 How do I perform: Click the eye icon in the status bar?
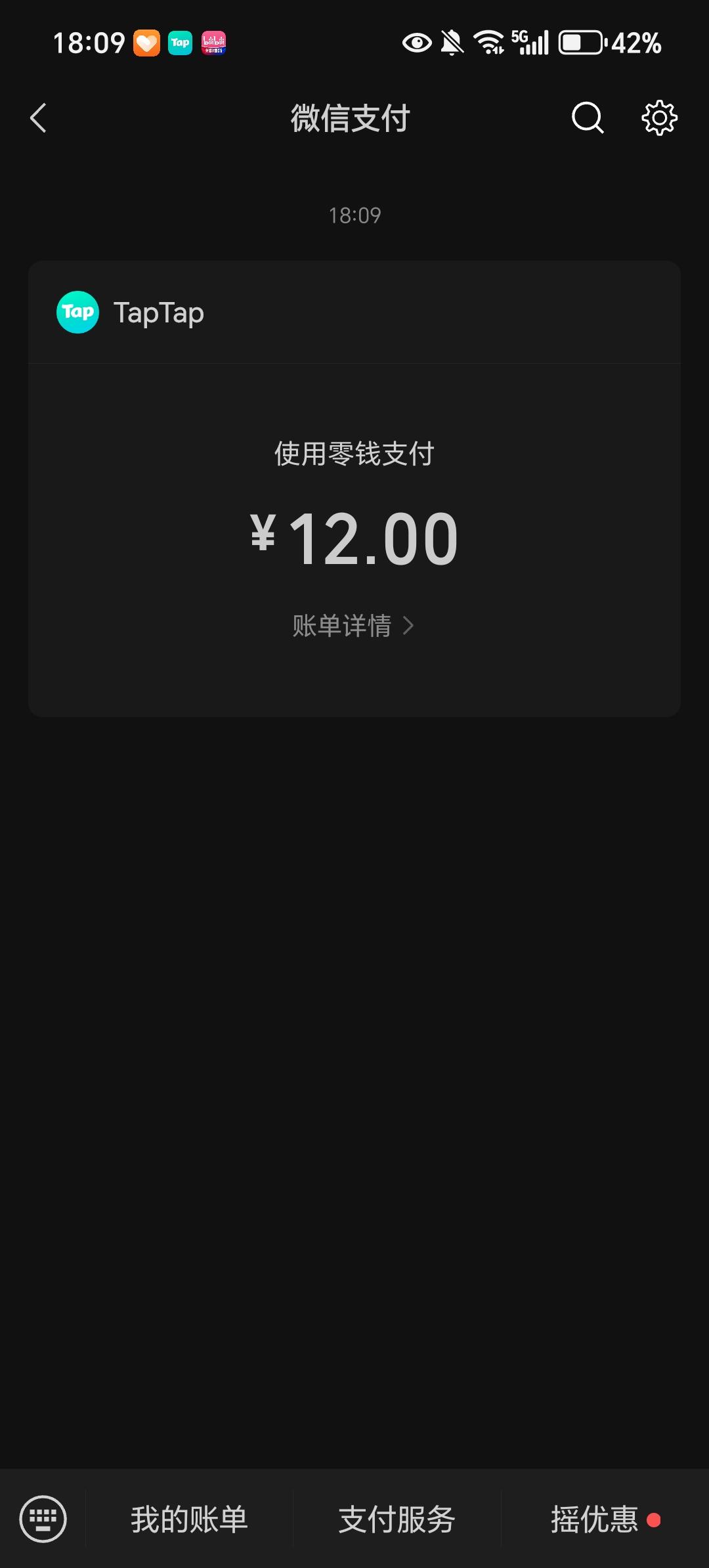[x=416, y=42]
